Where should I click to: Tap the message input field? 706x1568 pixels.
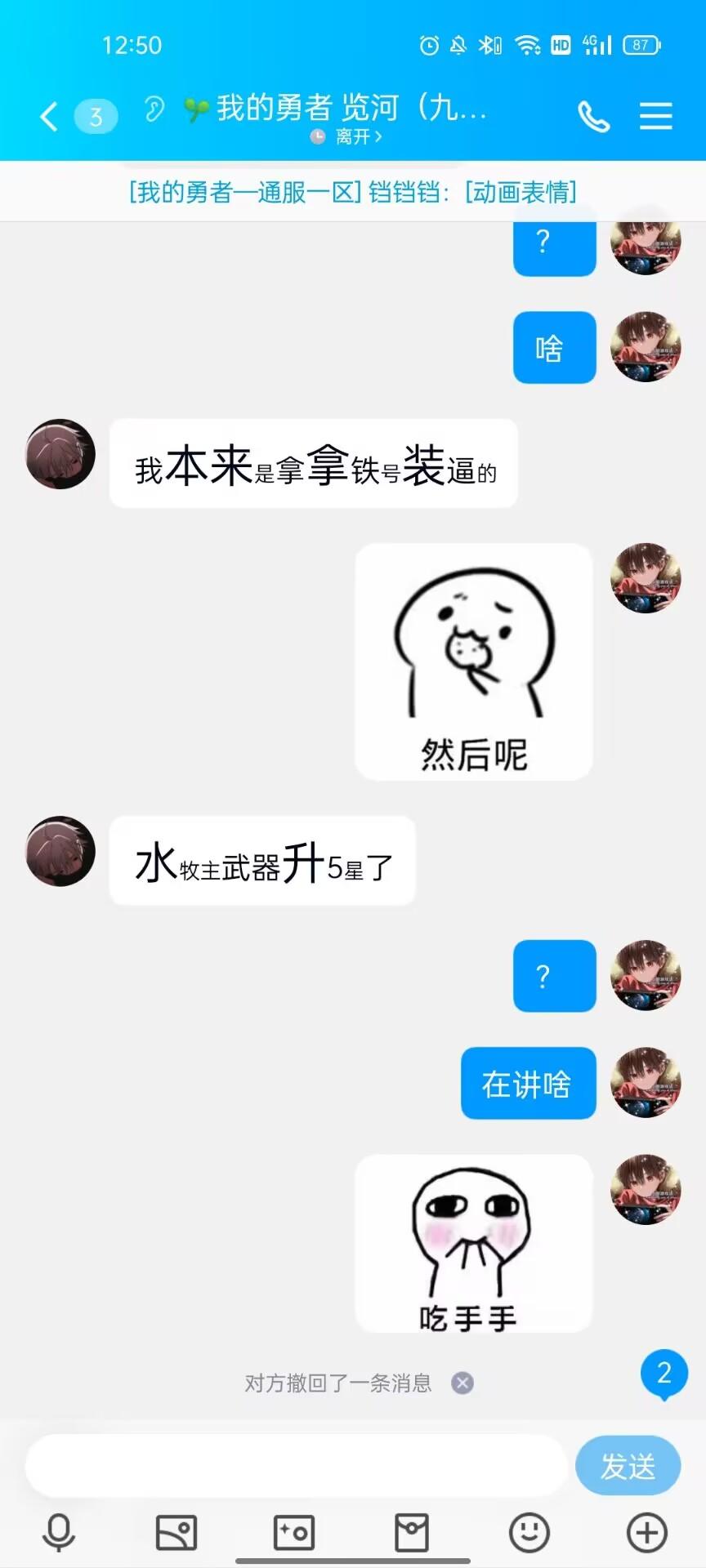(x=294, y=1466)
